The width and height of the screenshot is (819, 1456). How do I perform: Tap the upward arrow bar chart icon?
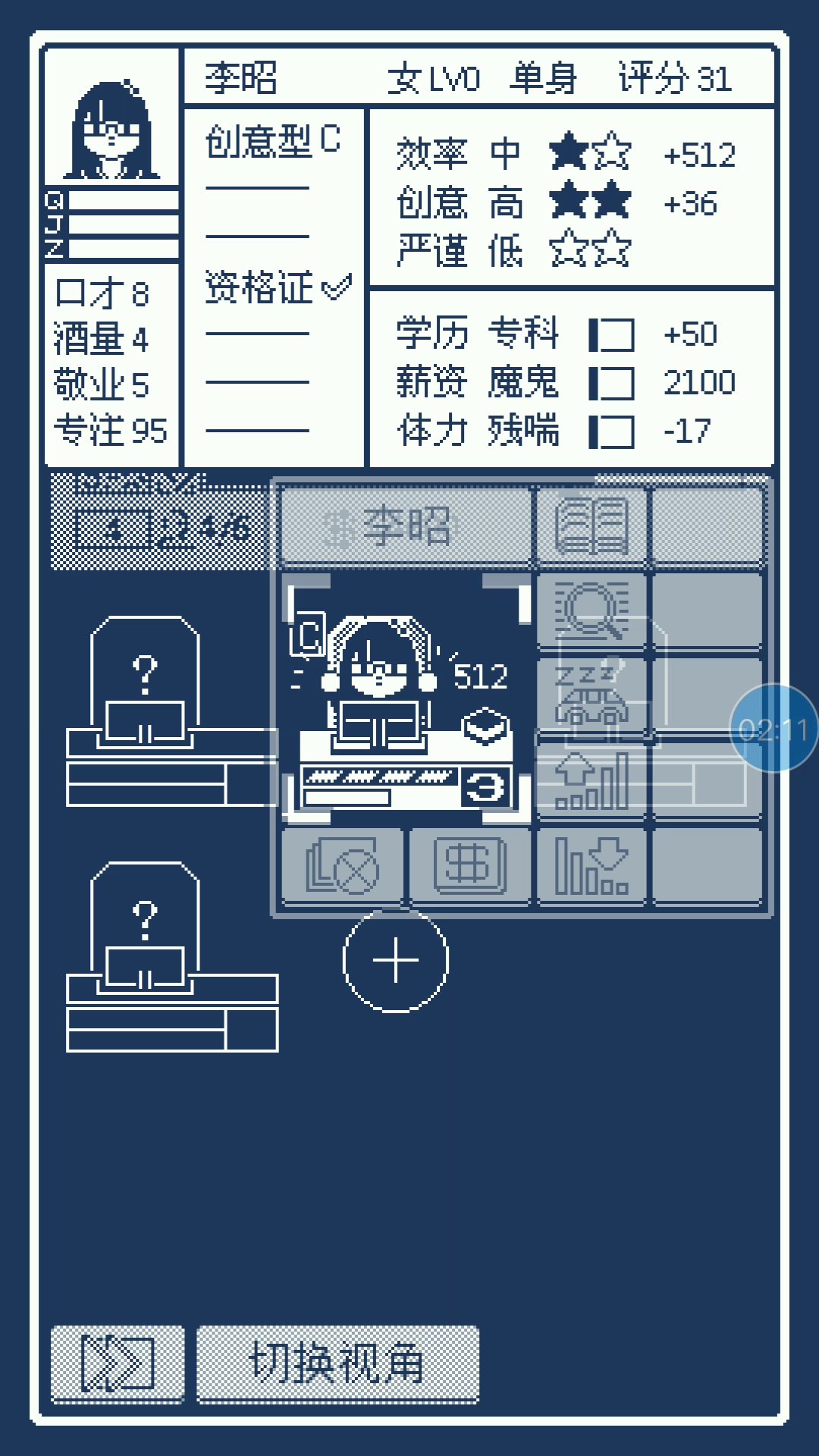pos(591,781)
